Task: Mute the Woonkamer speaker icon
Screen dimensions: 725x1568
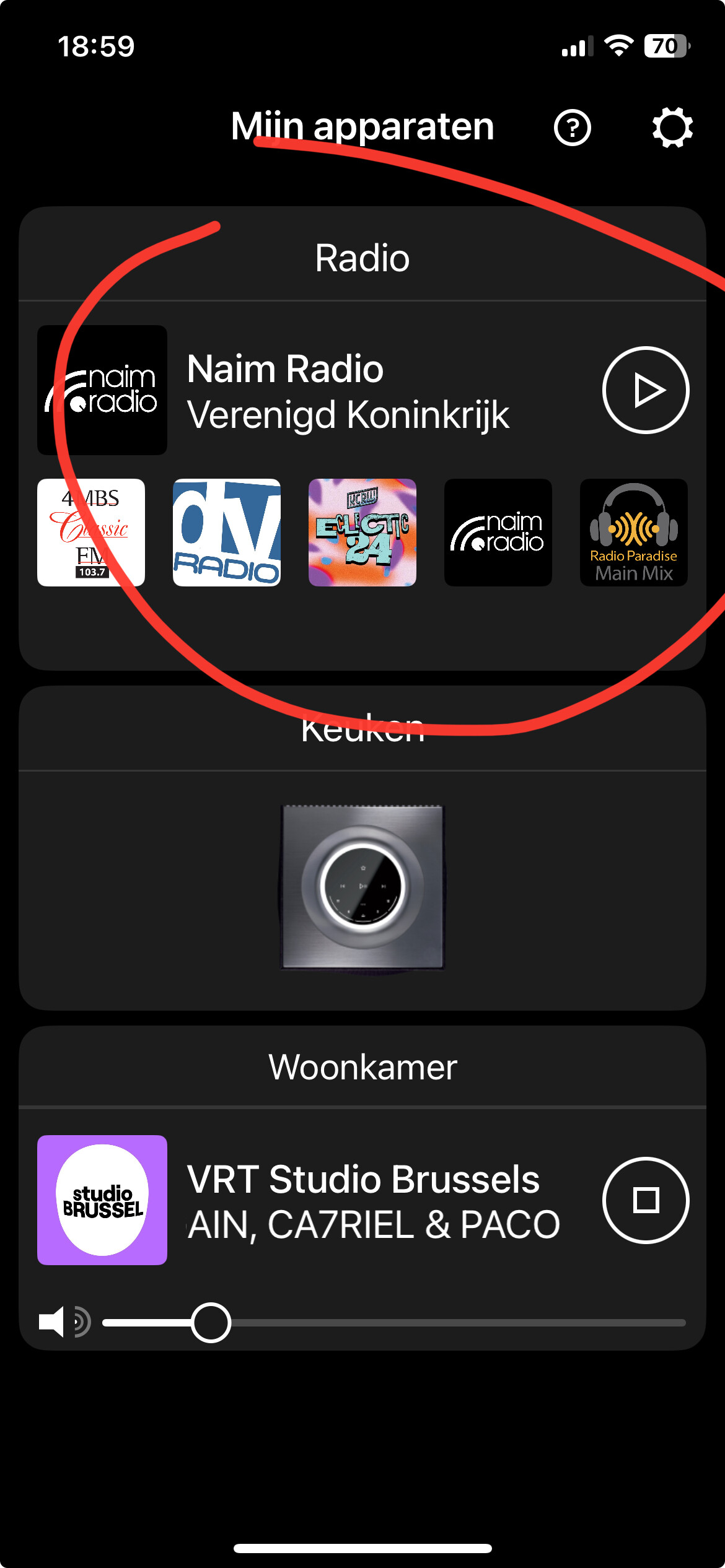Action: (63, 1323)
